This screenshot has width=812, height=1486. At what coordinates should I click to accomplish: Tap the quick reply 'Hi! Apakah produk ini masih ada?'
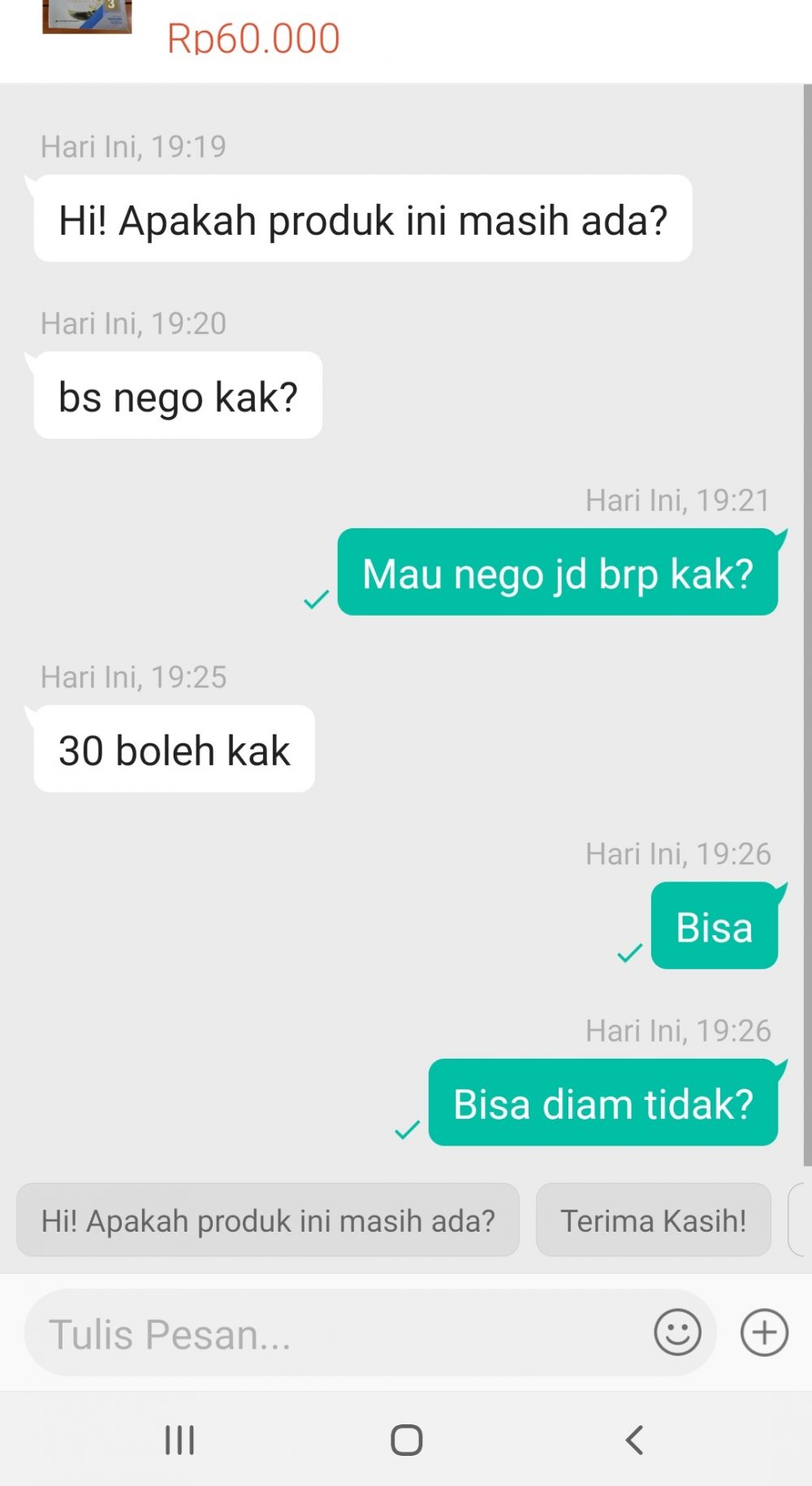click(267, 1220)
